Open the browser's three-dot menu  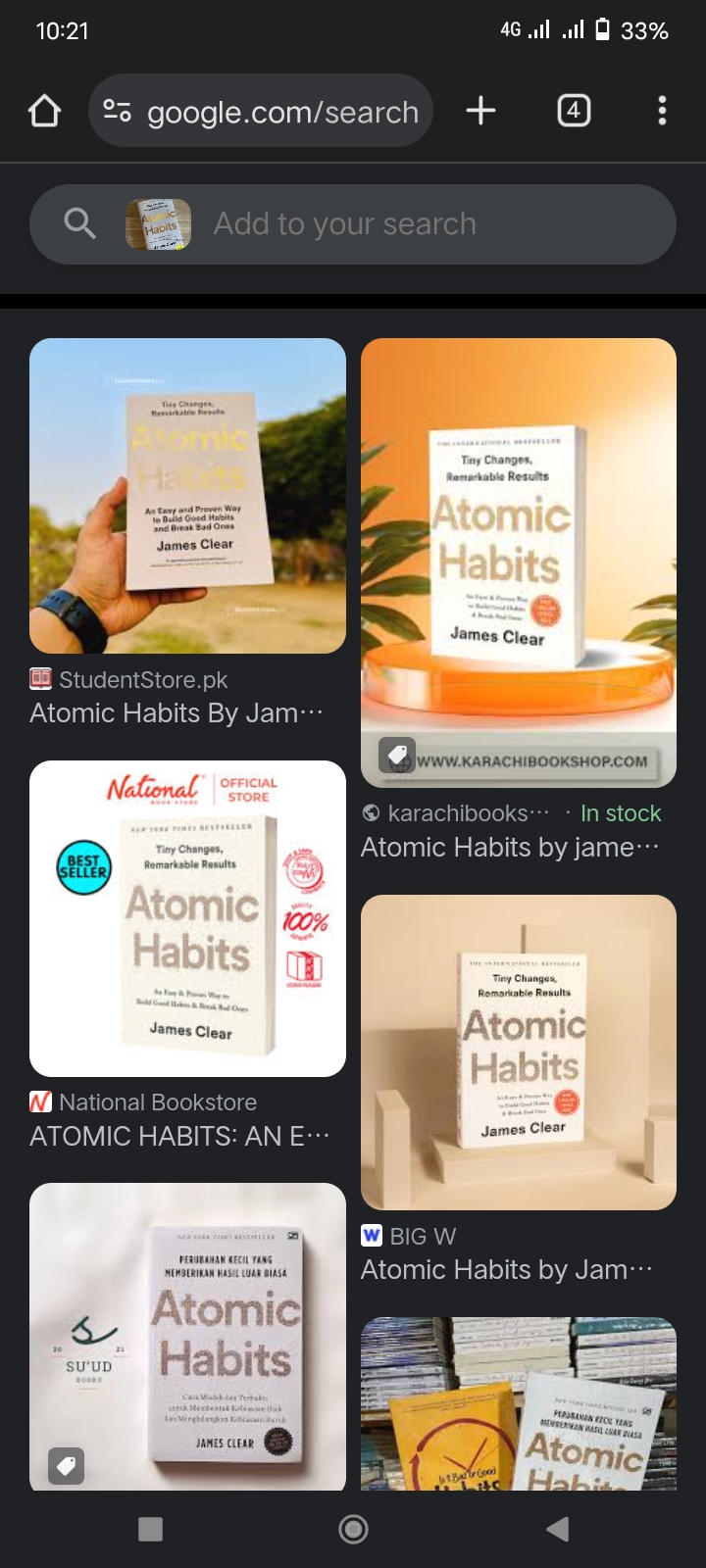pos(662,111)
